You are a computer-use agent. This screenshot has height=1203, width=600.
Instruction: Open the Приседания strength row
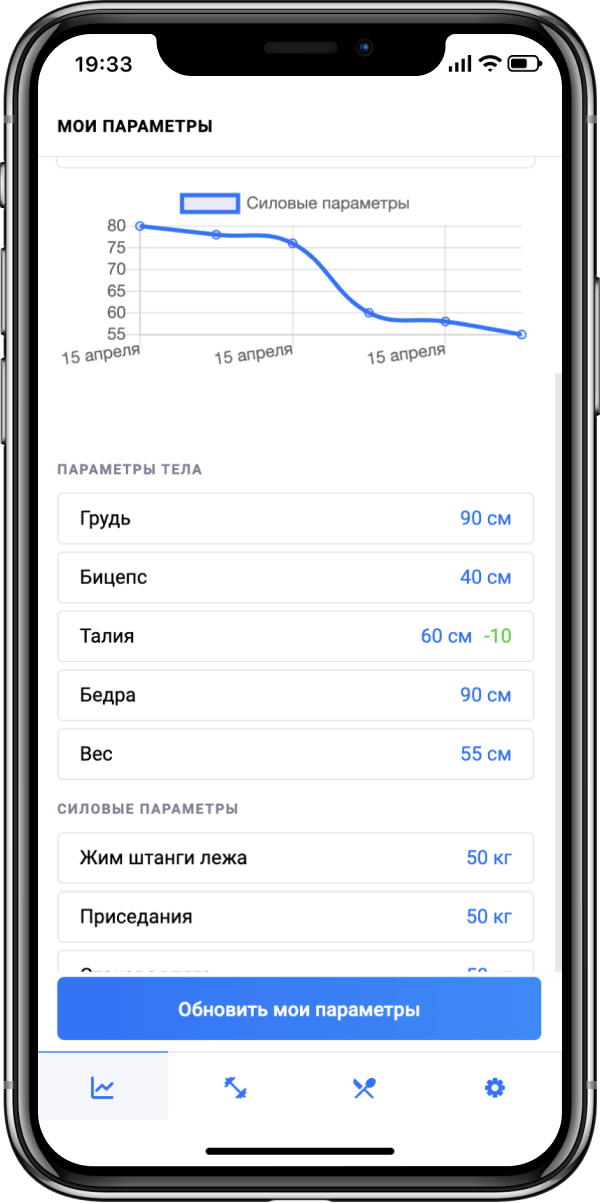click(295, 917)
